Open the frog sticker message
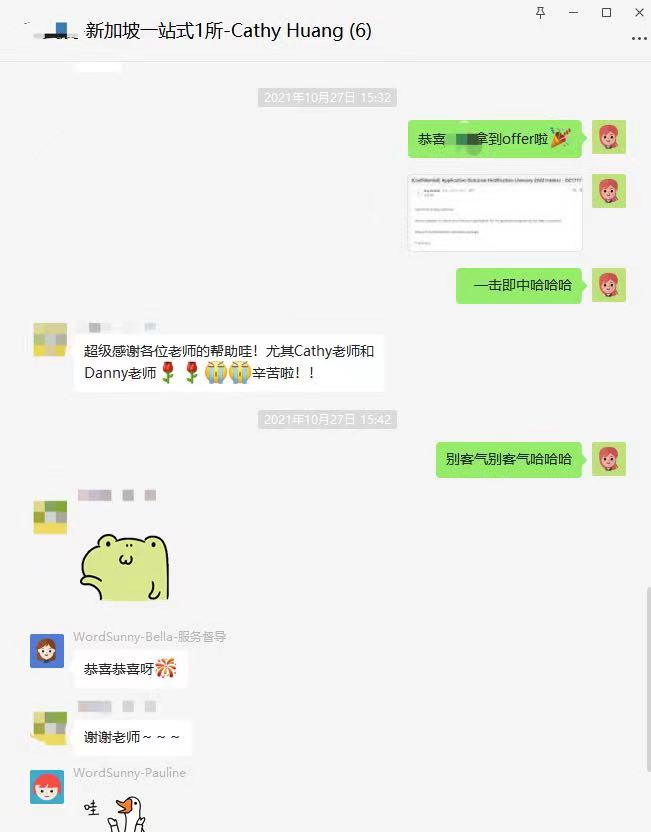Screen dimensions: 651x832 coord(124,567)
